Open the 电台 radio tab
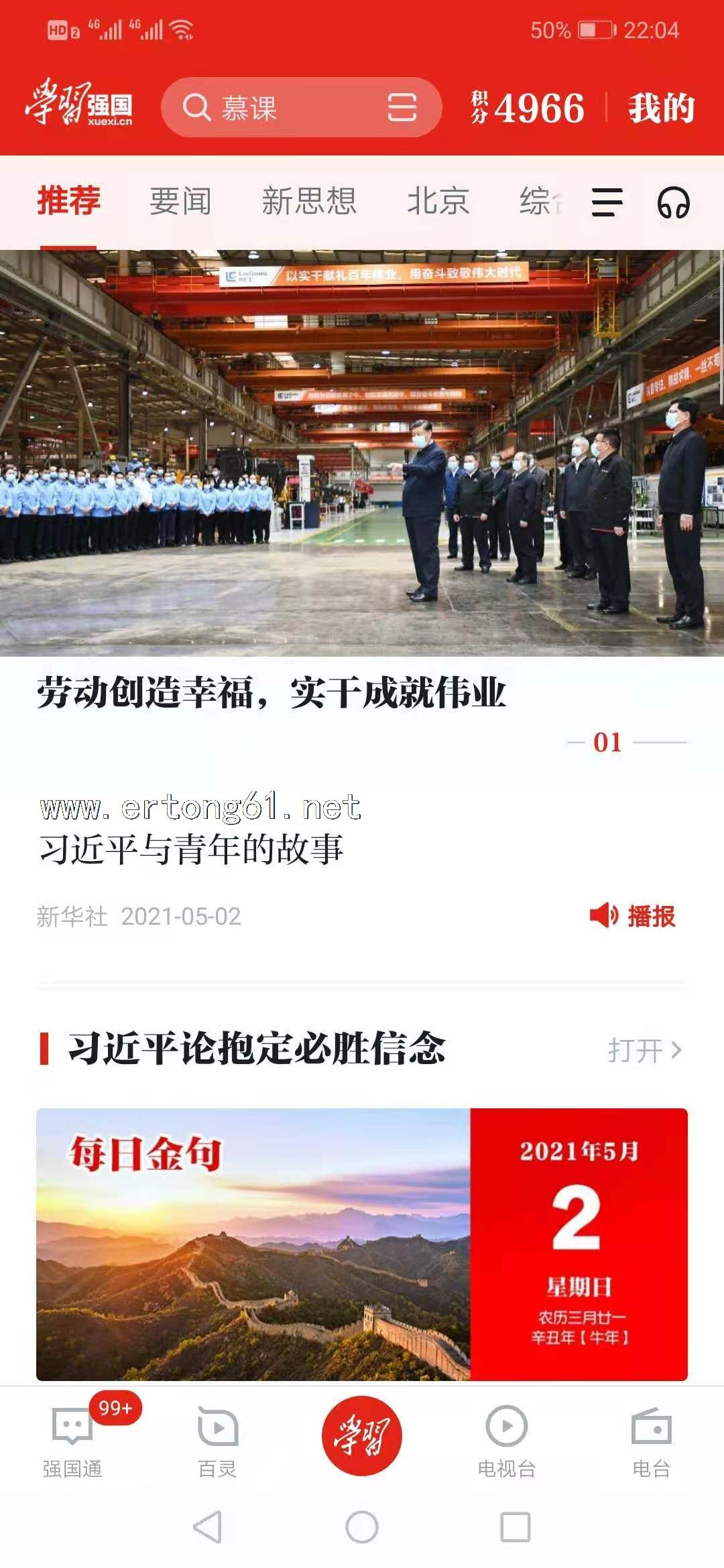The height and width of the screenshot is (1568, 724). point(652,1441)
